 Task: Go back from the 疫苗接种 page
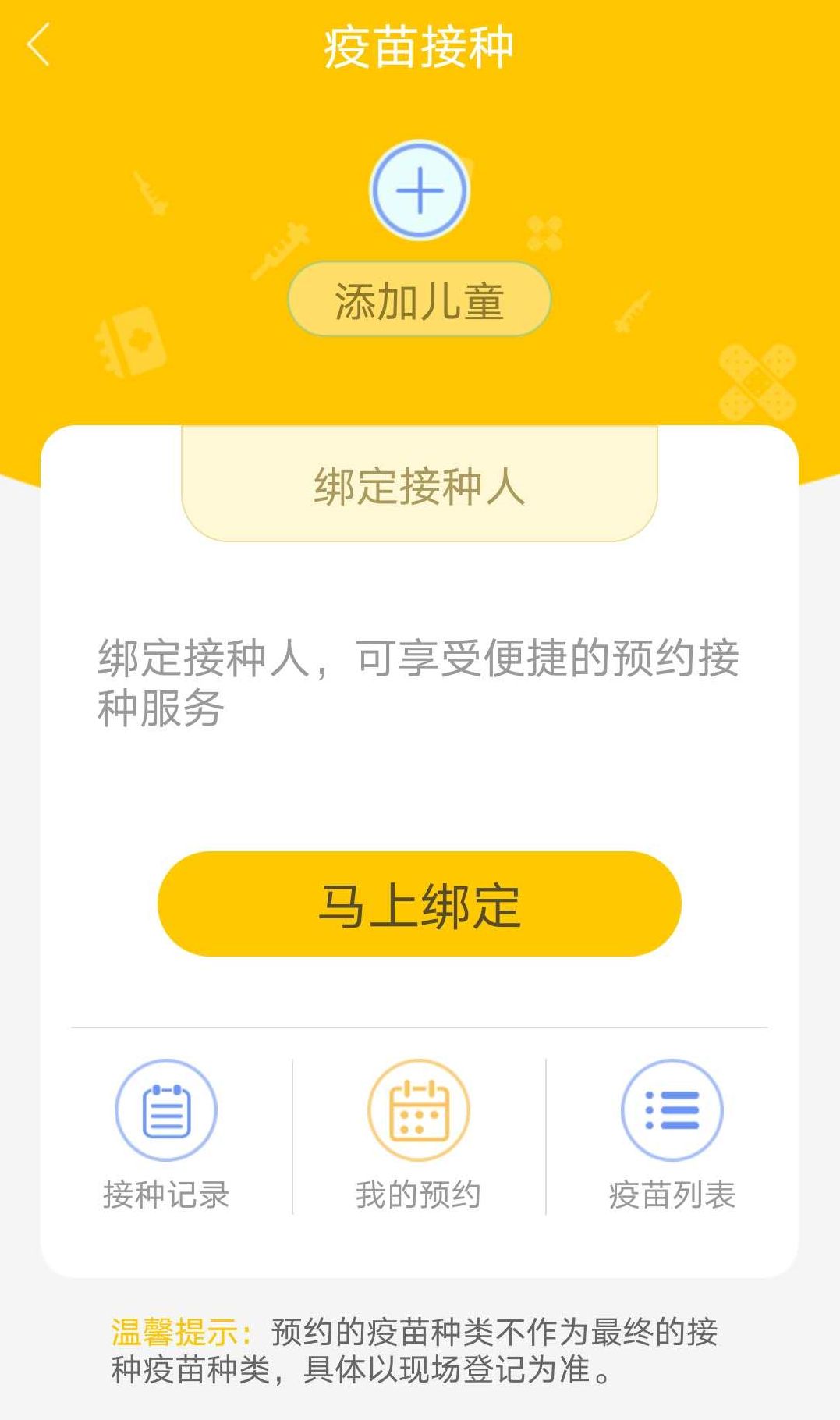tap(39, 44)
